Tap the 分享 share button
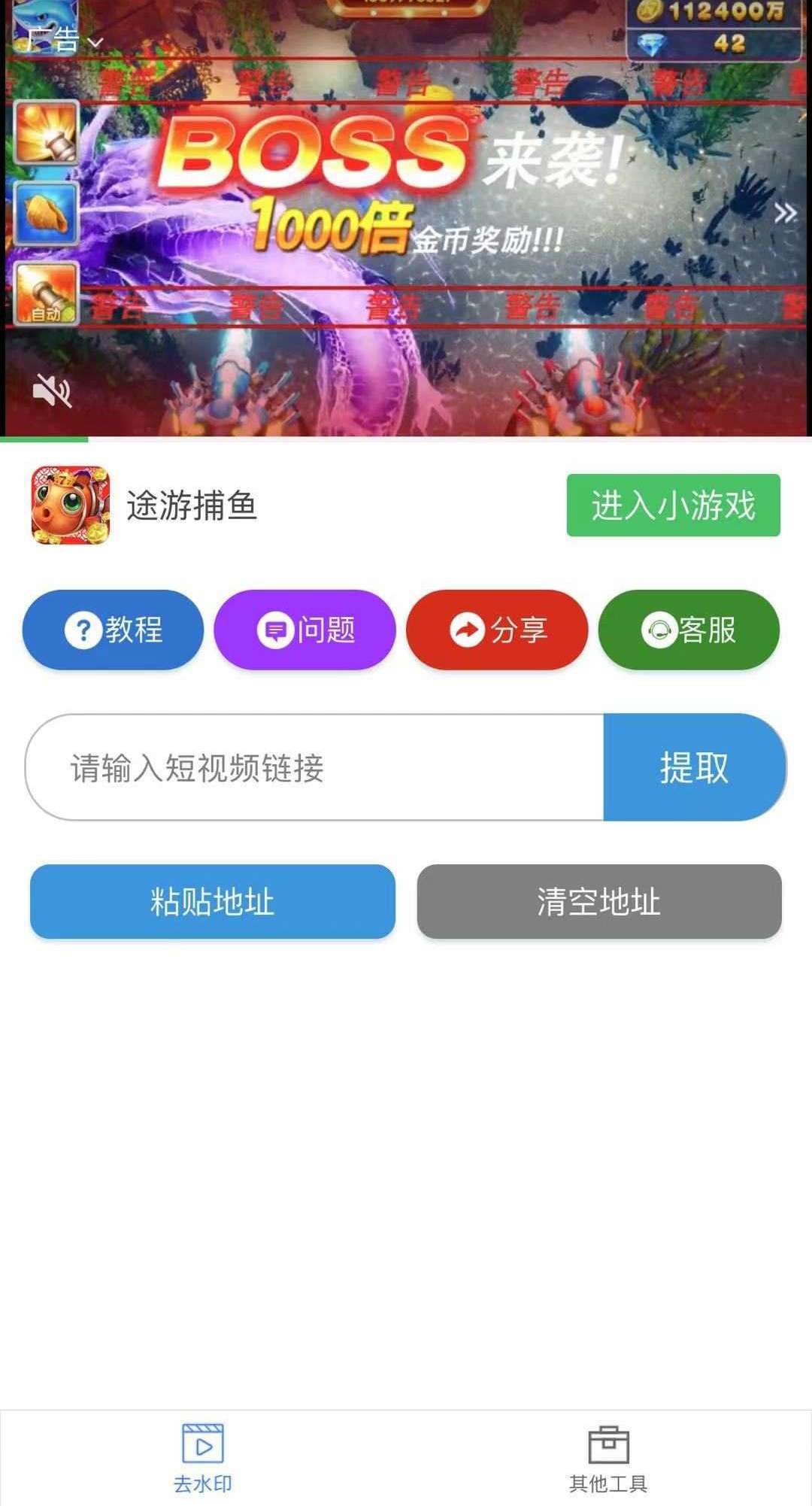The width and height of the screenshot is (812, 1506). pos(496,630)
